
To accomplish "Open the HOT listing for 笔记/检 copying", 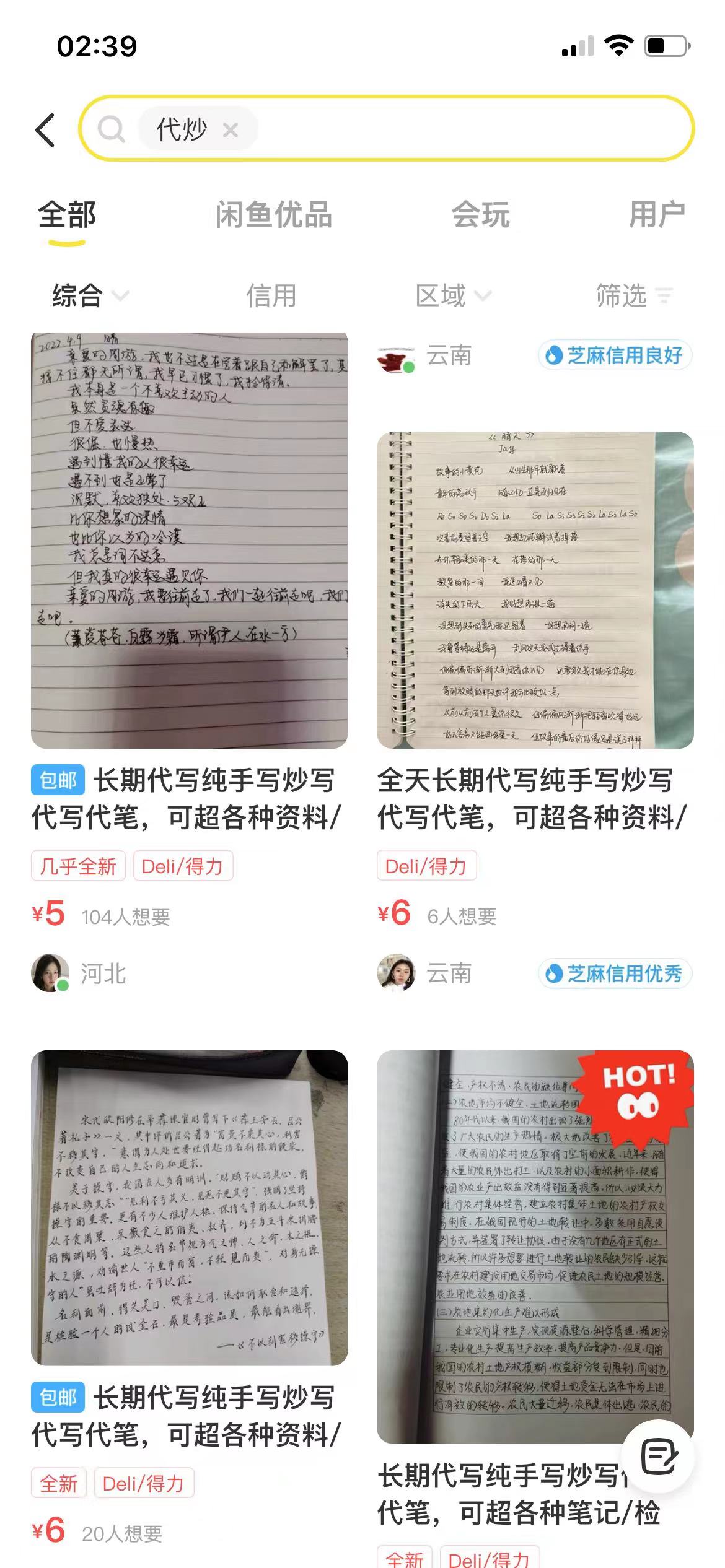I will pos(535,1245).
